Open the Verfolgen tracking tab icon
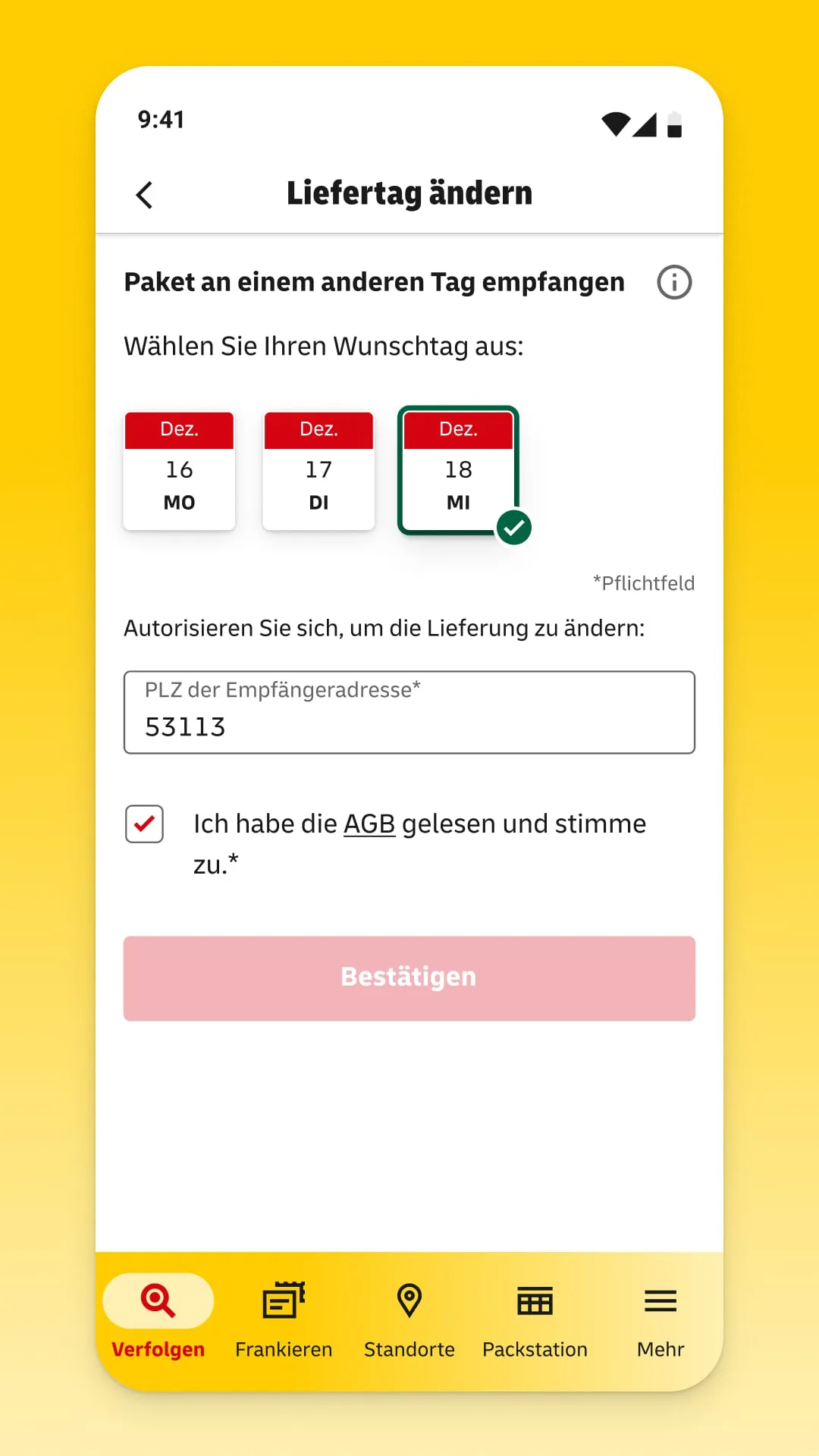819x1456 pixels. pos(158,1299)
